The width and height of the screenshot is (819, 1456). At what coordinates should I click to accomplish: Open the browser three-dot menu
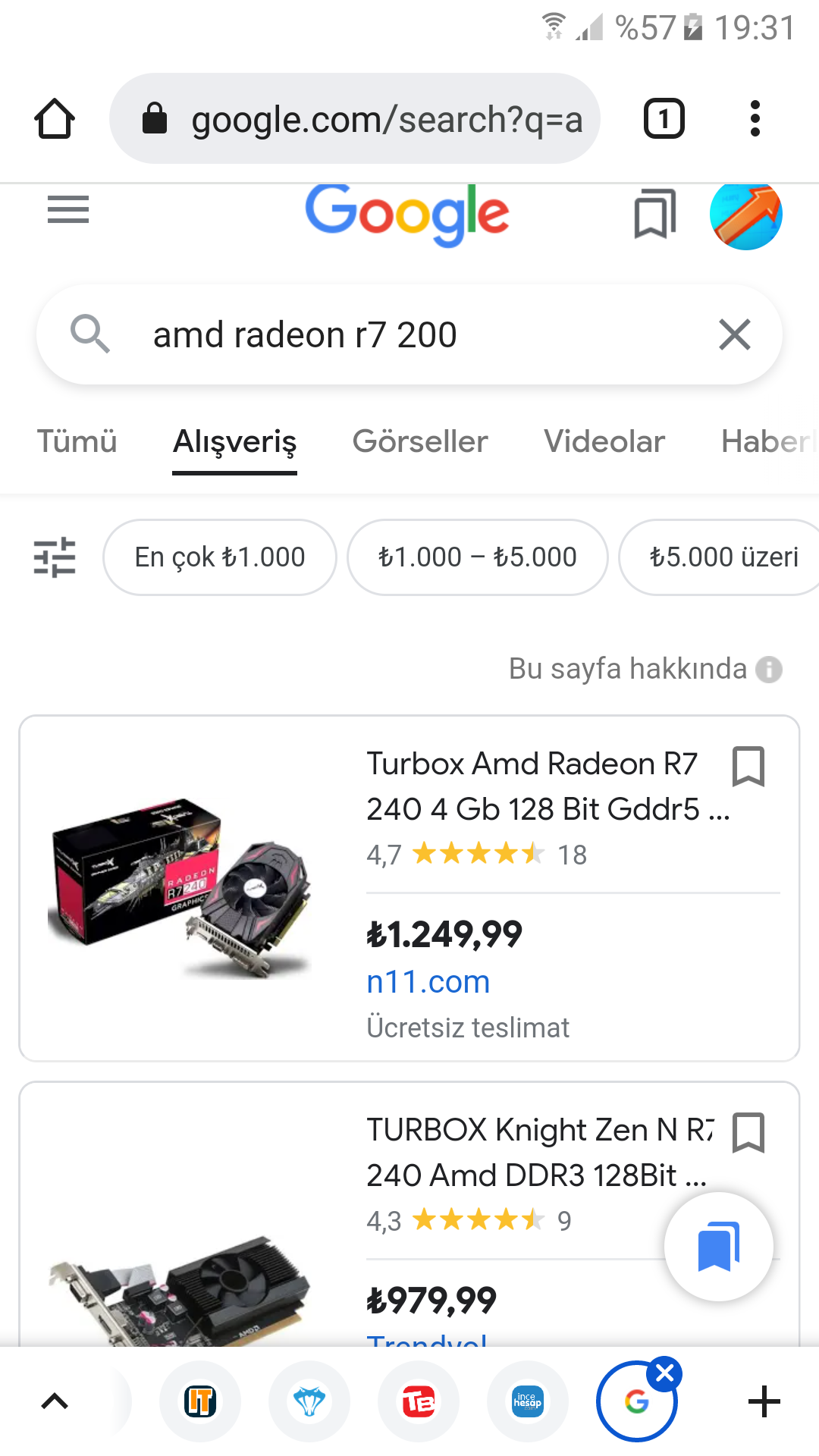(x=755, y=118)
